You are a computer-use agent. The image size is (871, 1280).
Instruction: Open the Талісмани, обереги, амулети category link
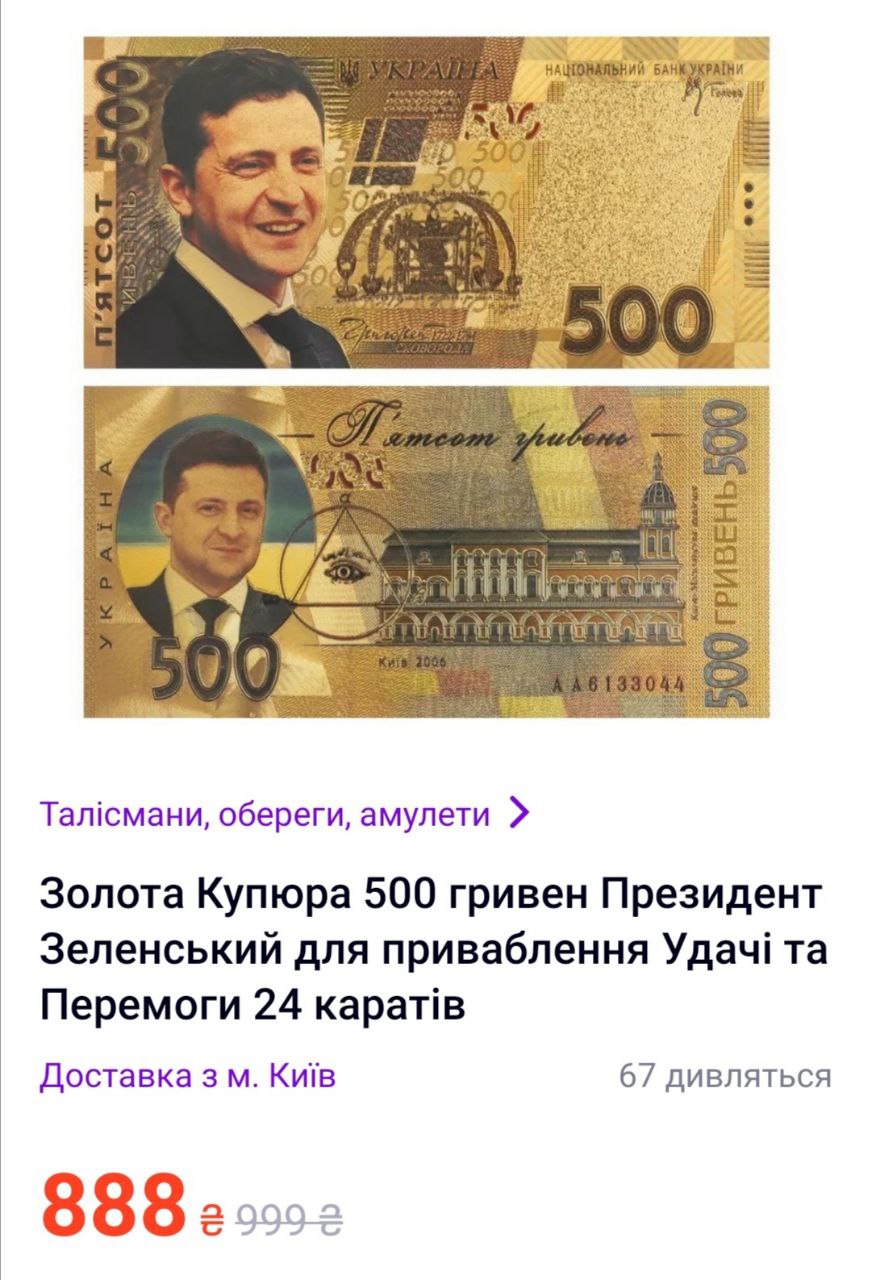(x=266, y=815)
